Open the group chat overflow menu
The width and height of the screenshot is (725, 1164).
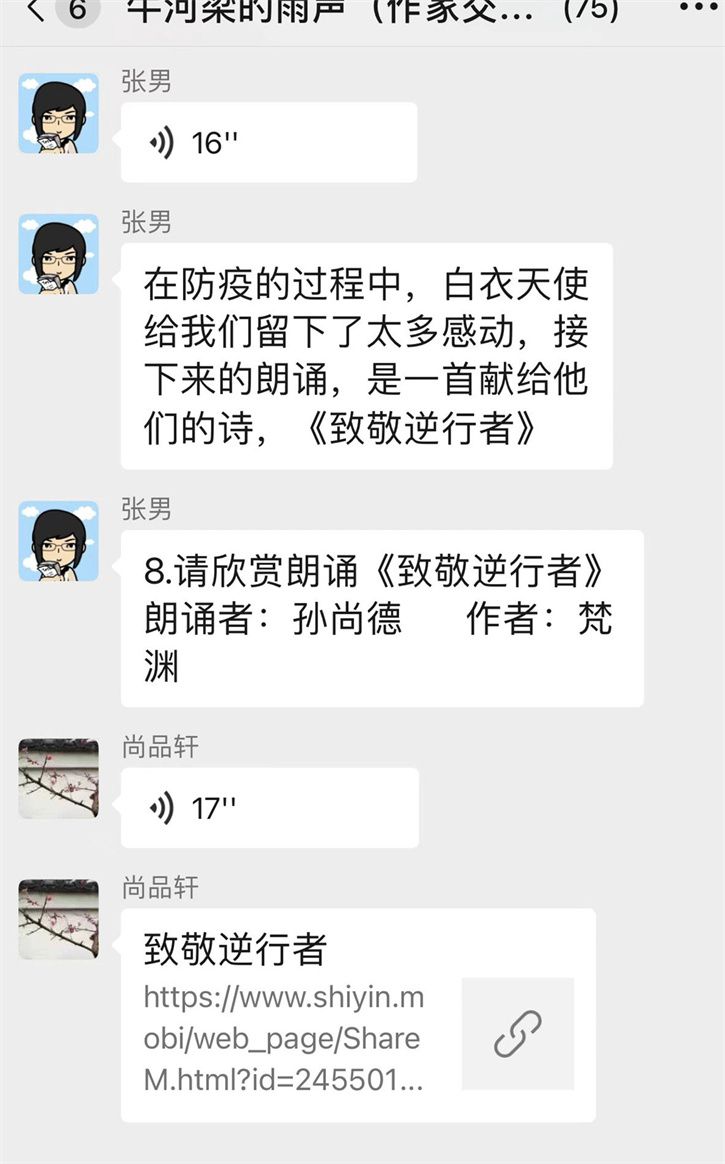click(696, 8)
